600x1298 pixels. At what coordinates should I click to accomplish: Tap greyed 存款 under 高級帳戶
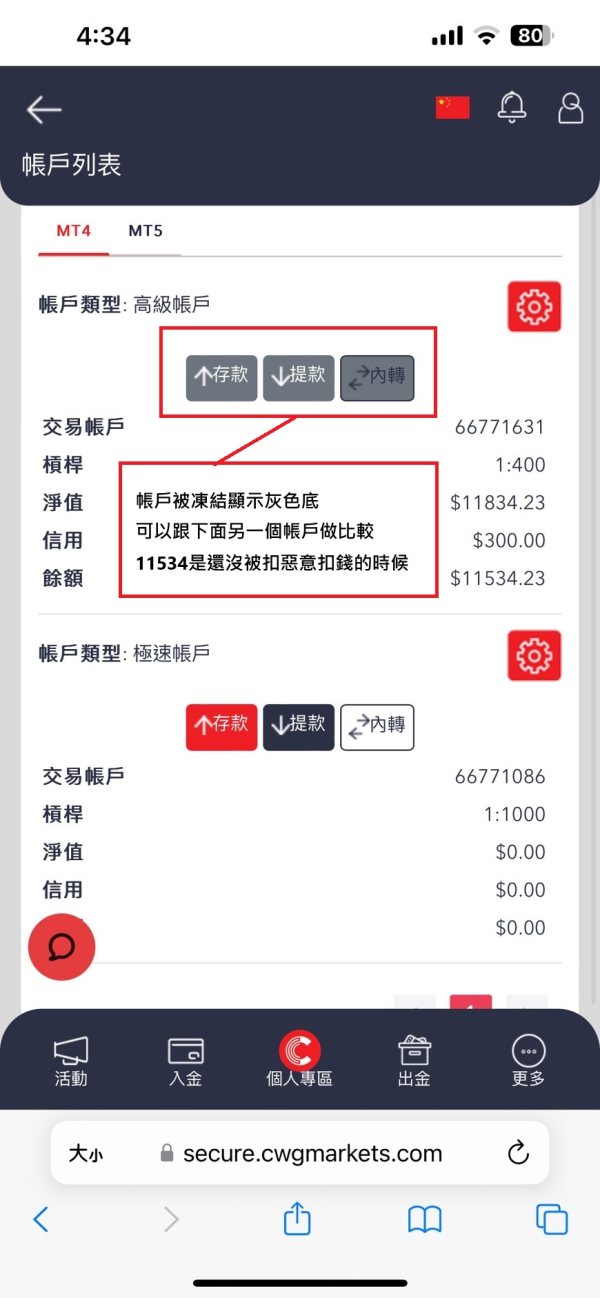[222, 378]
